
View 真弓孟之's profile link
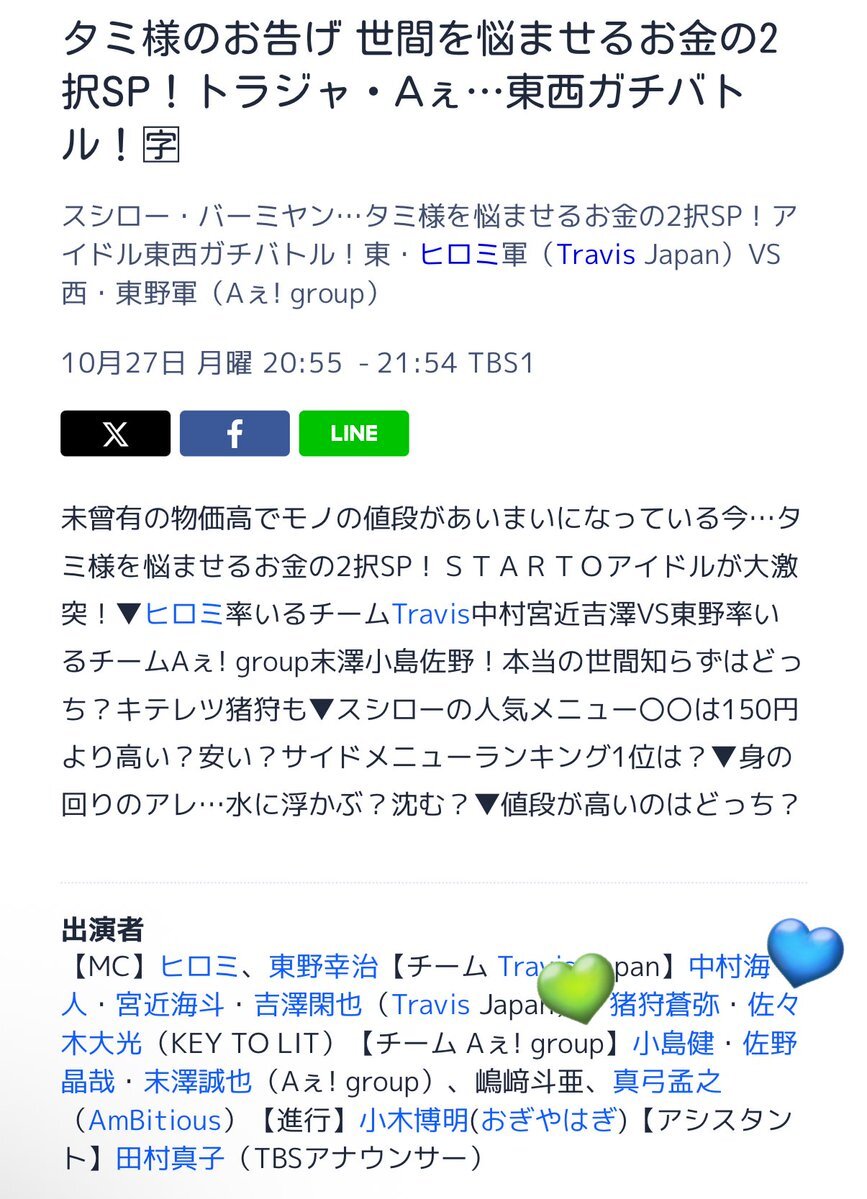click(x=668, y=1082)
